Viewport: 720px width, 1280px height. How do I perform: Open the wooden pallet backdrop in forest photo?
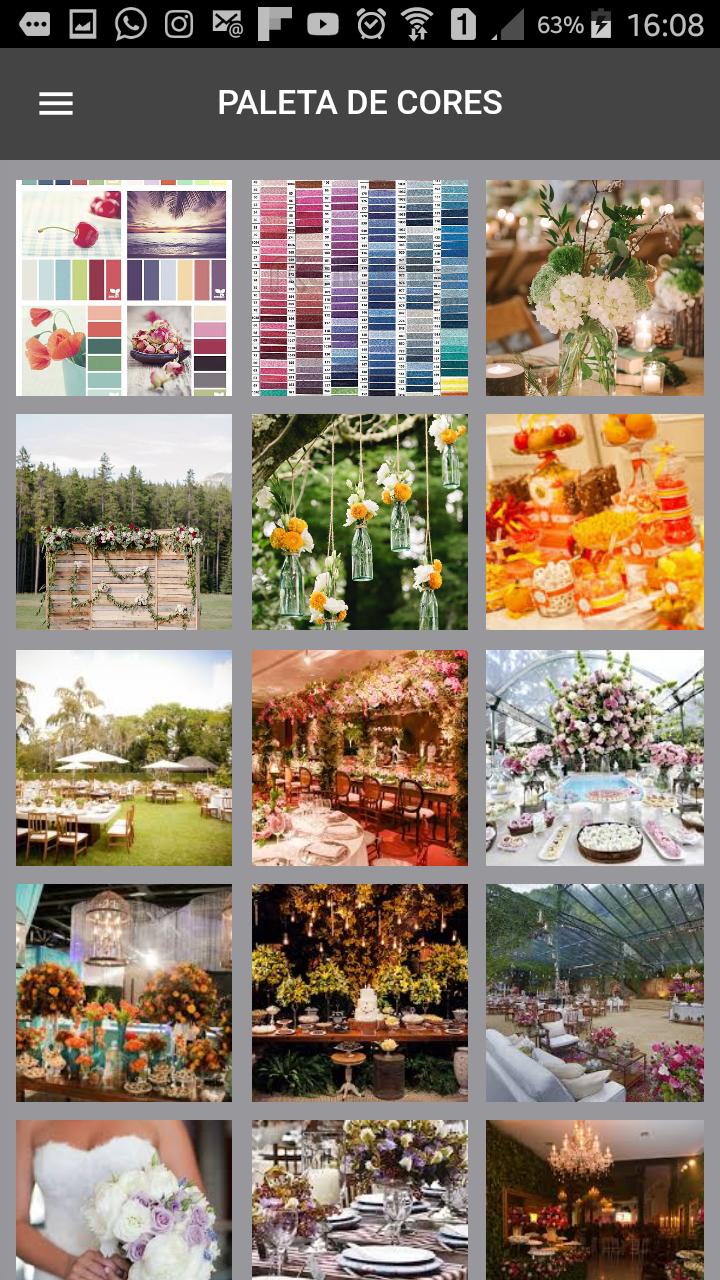[124, 522]
